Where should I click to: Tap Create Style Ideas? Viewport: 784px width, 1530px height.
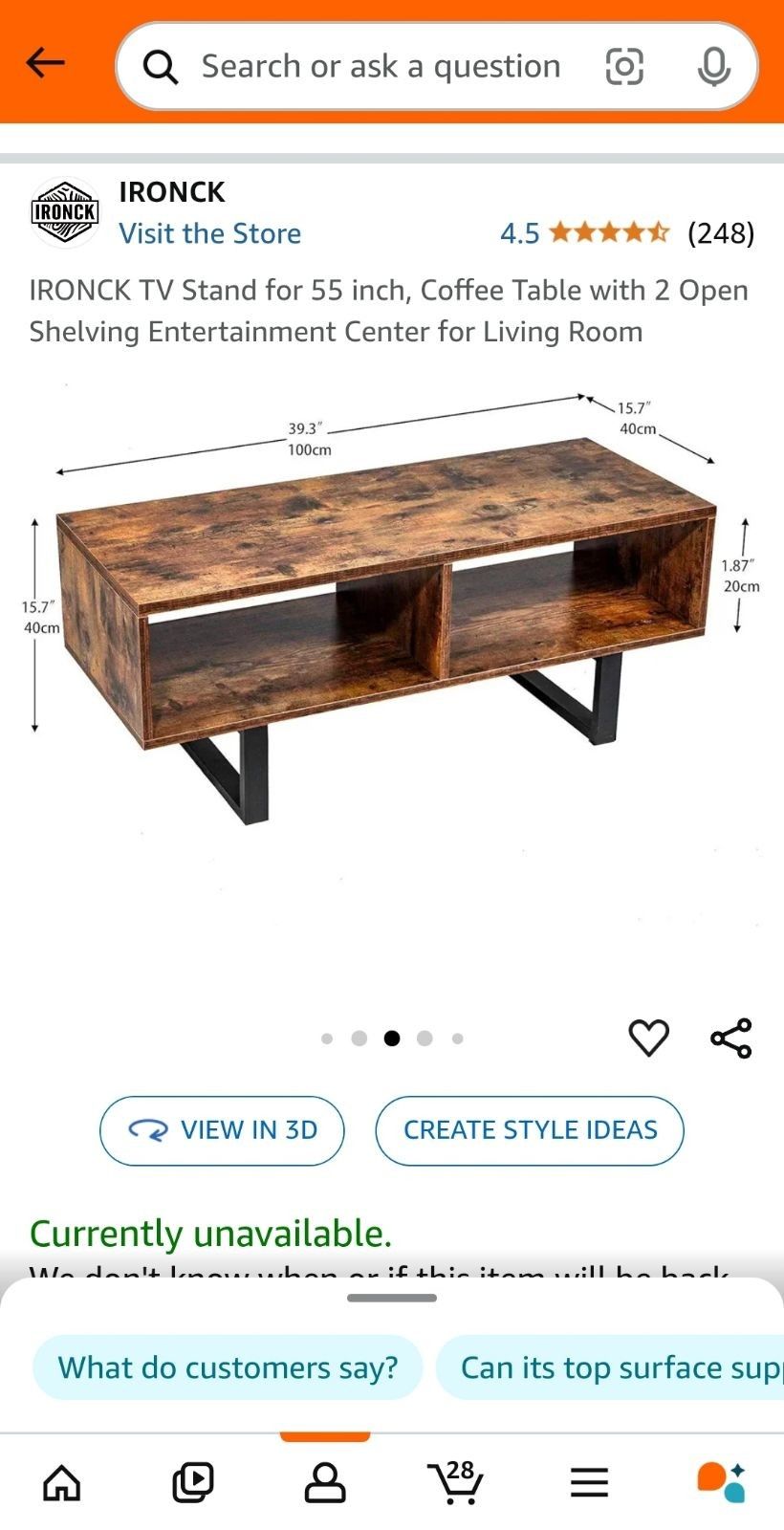tap(530, 1130)
